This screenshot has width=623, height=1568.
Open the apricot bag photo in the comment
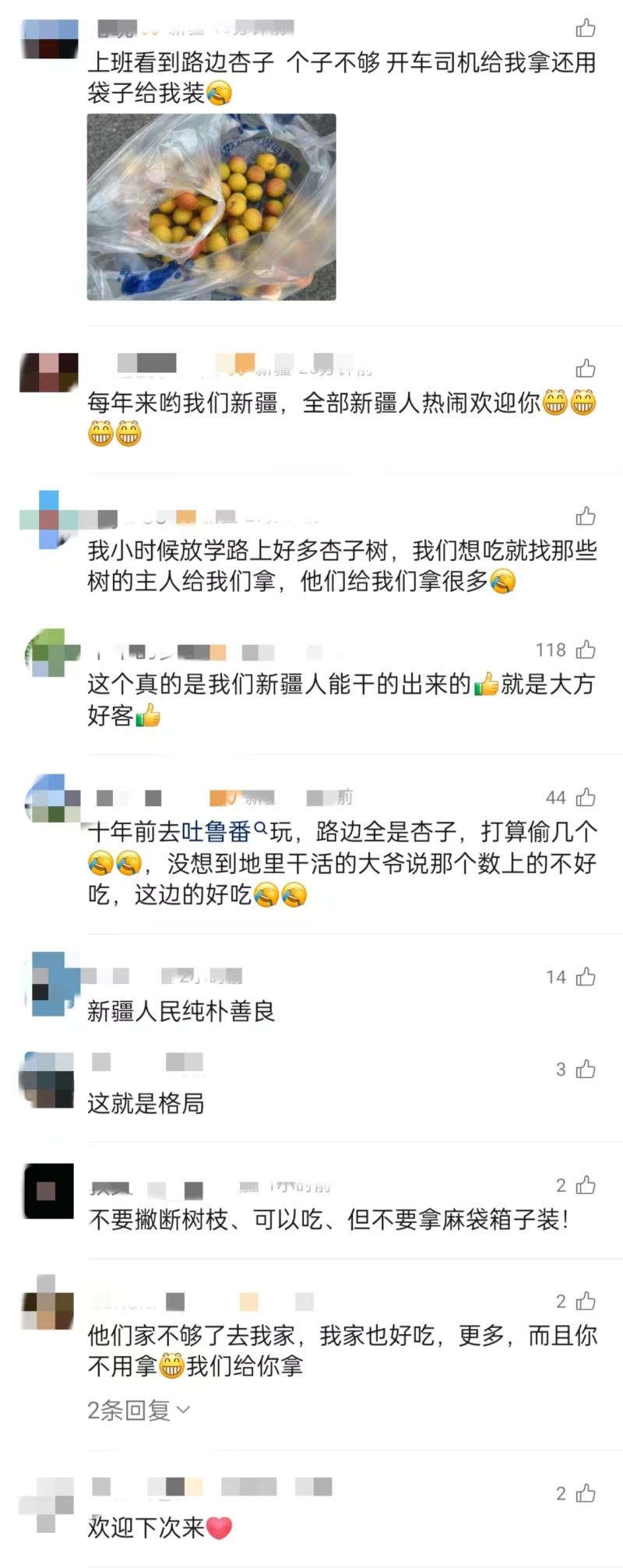211,207
